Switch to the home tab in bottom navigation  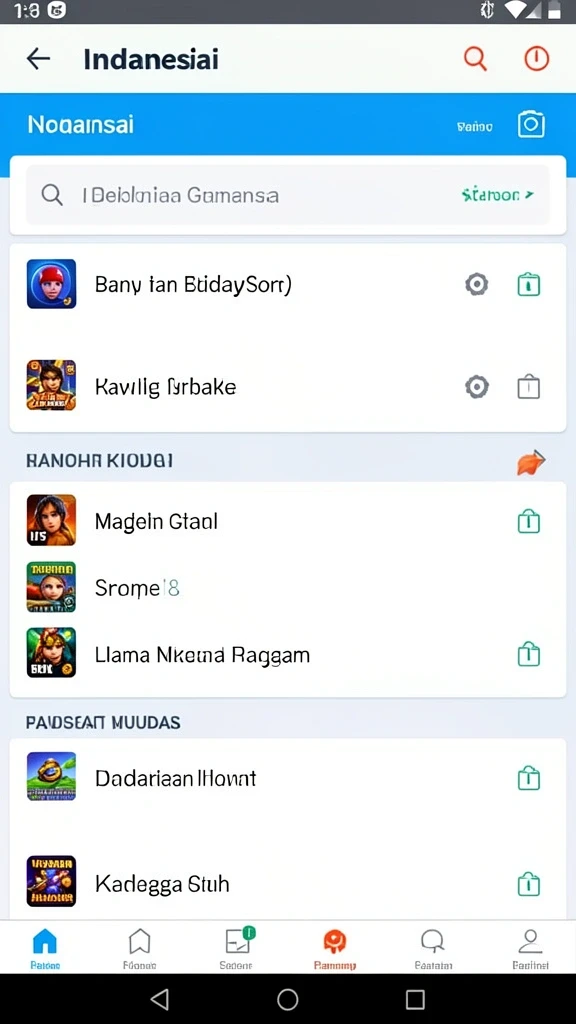click(45, 948)
